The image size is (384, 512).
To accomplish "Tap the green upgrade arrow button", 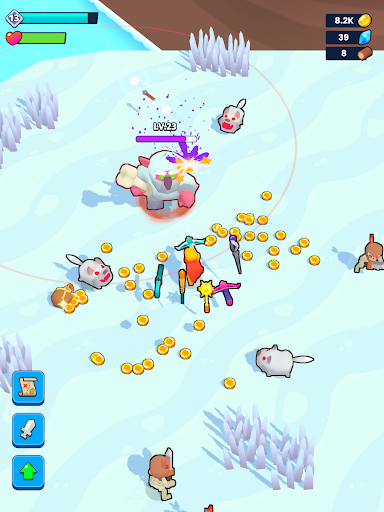I will coord(28,472).
